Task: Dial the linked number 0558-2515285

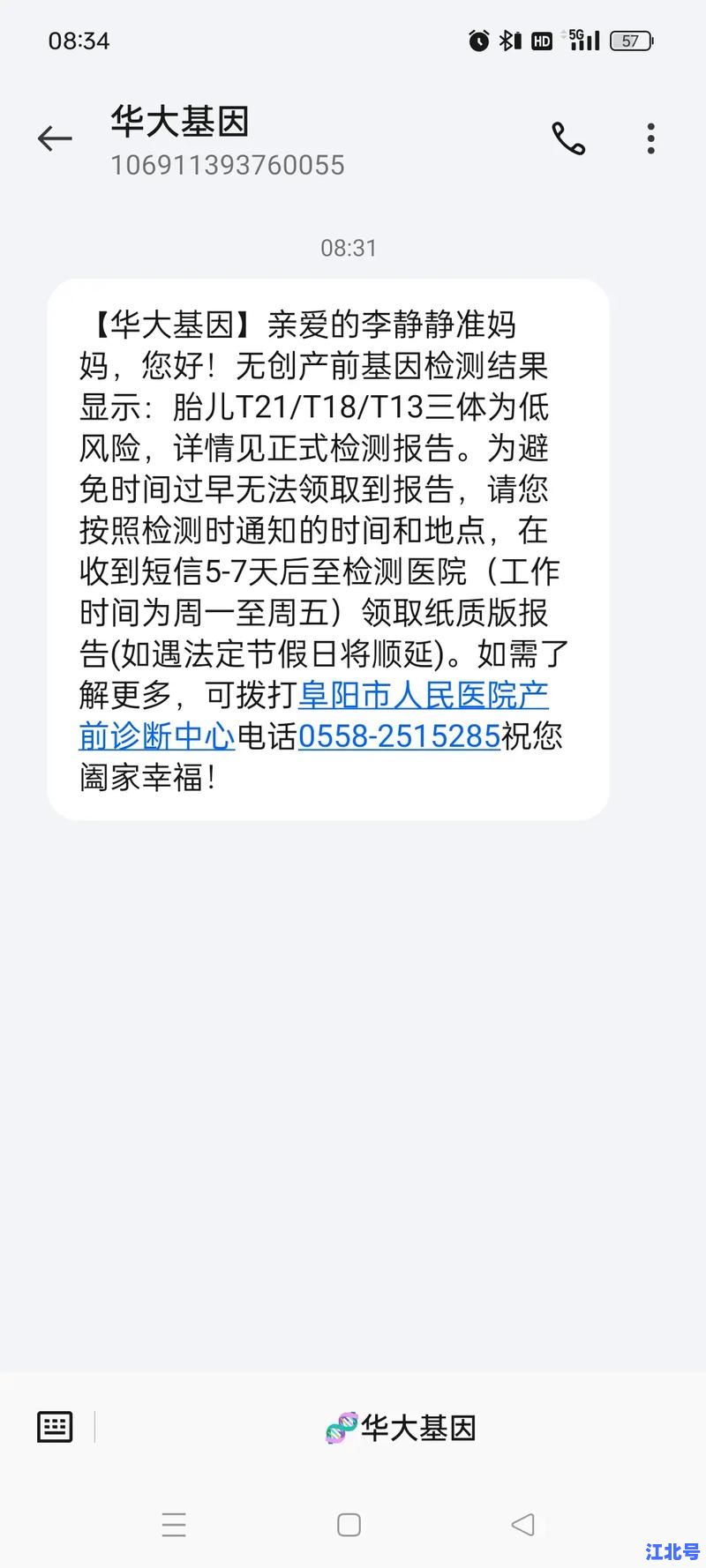Action: coord(399,736)
